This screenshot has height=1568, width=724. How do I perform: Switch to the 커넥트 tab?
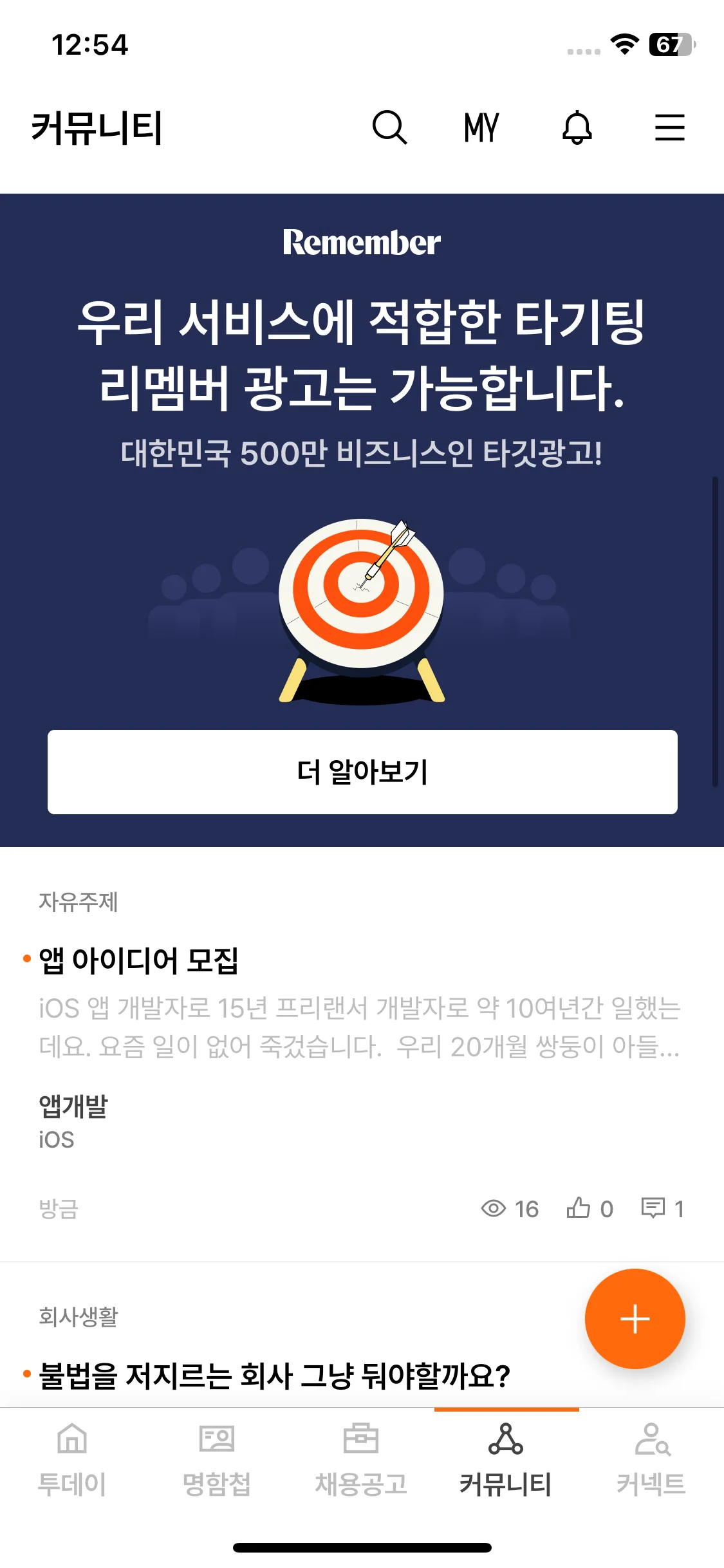click(651, 1459)
